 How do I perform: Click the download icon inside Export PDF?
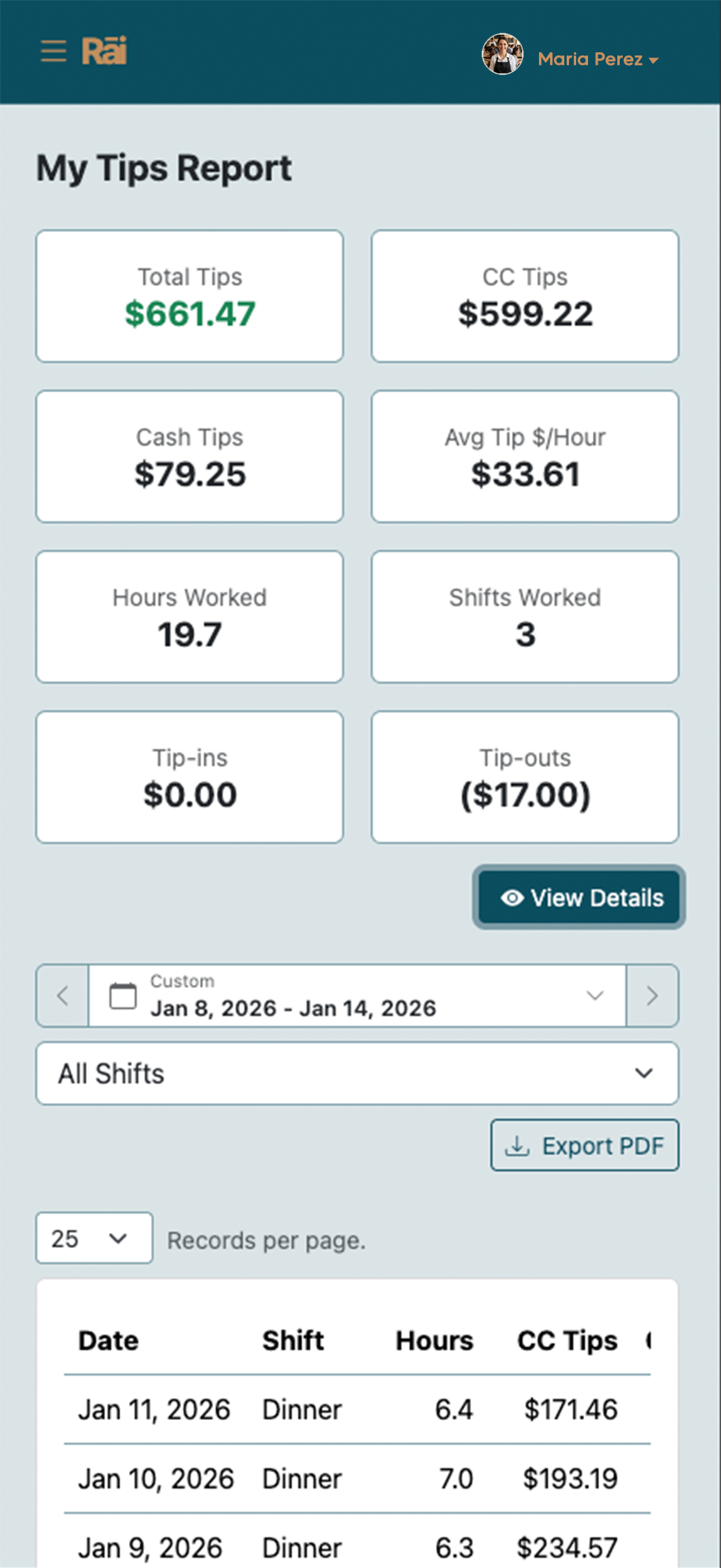518,1145
